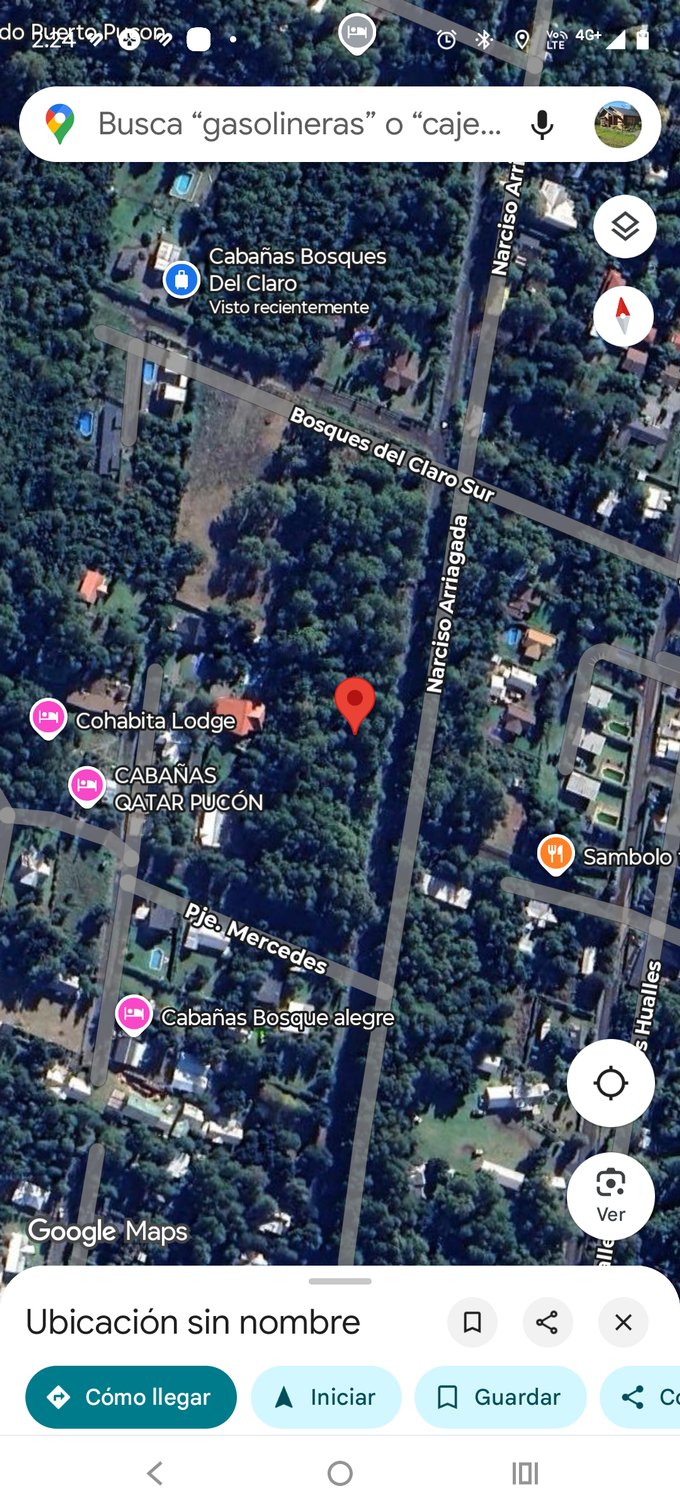Open CABAÑAS QATAR PUCÓN lodging marker
Screen dimensions: 680x1511
click(x=87, y=786)
